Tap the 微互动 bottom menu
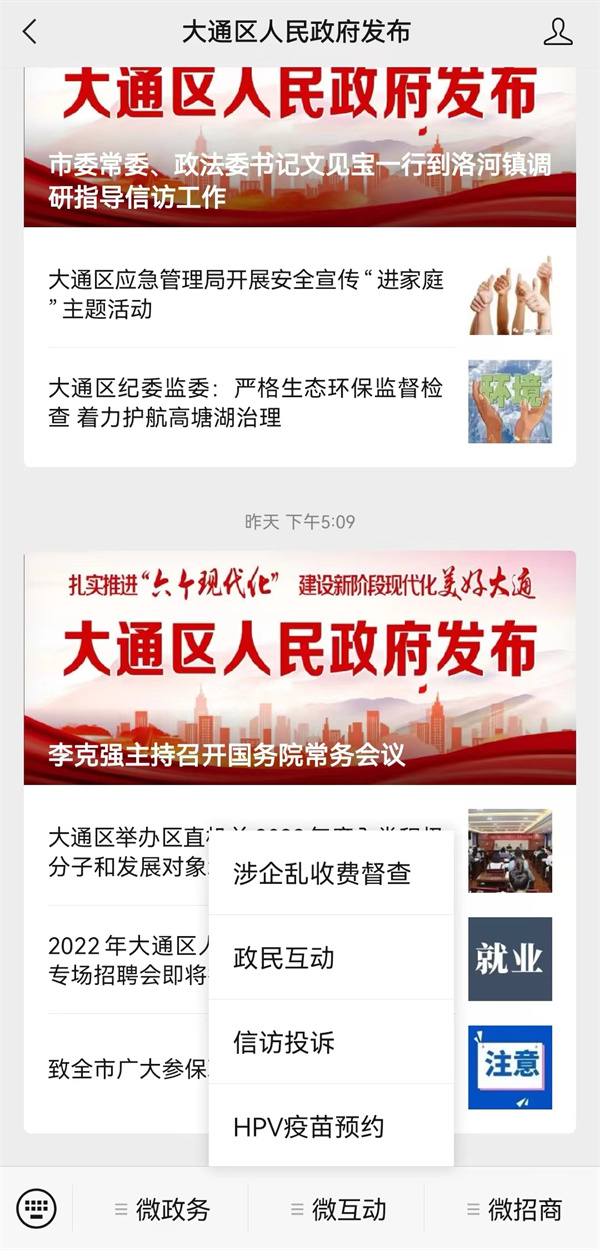The image size is (600, 1250). [338, 1210]
